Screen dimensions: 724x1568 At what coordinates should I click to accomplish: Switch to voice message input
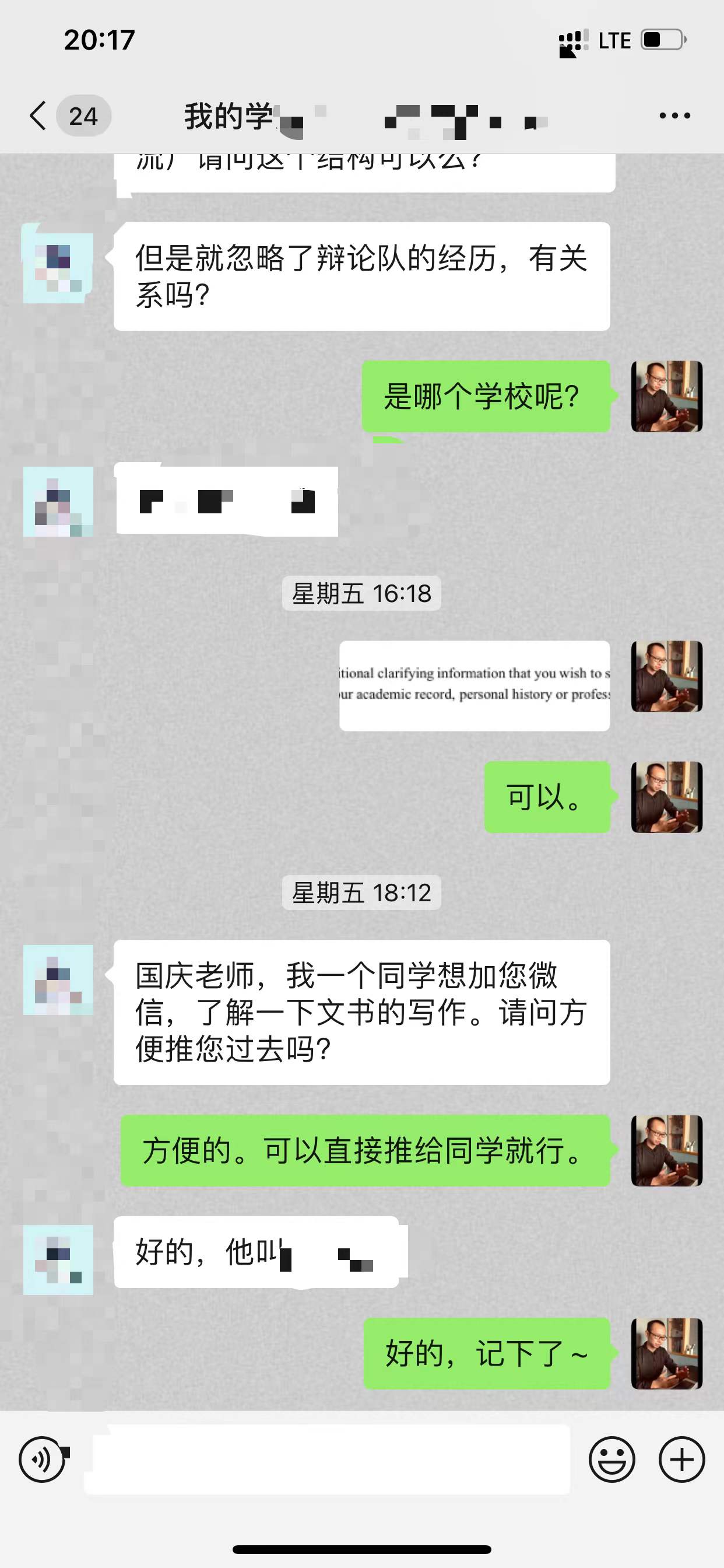pos(41,1459)
